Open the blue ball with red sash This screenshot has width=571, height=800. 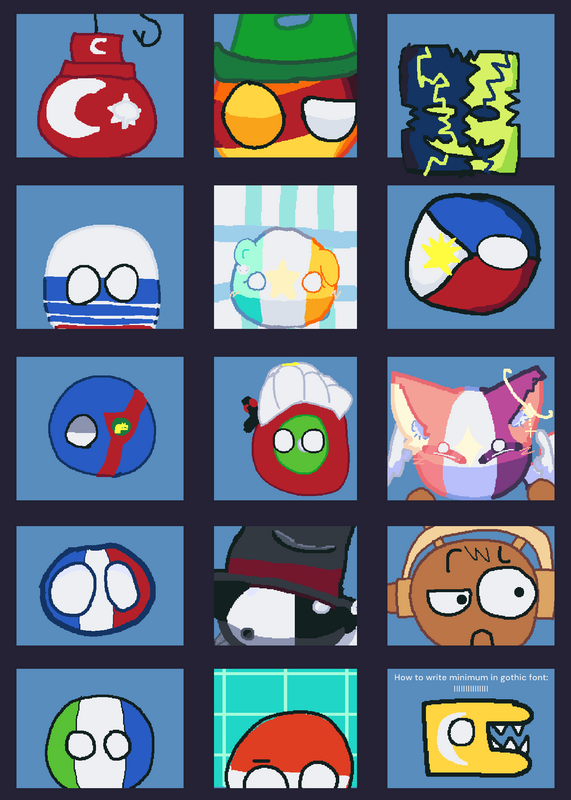click(x=100, y=429)
